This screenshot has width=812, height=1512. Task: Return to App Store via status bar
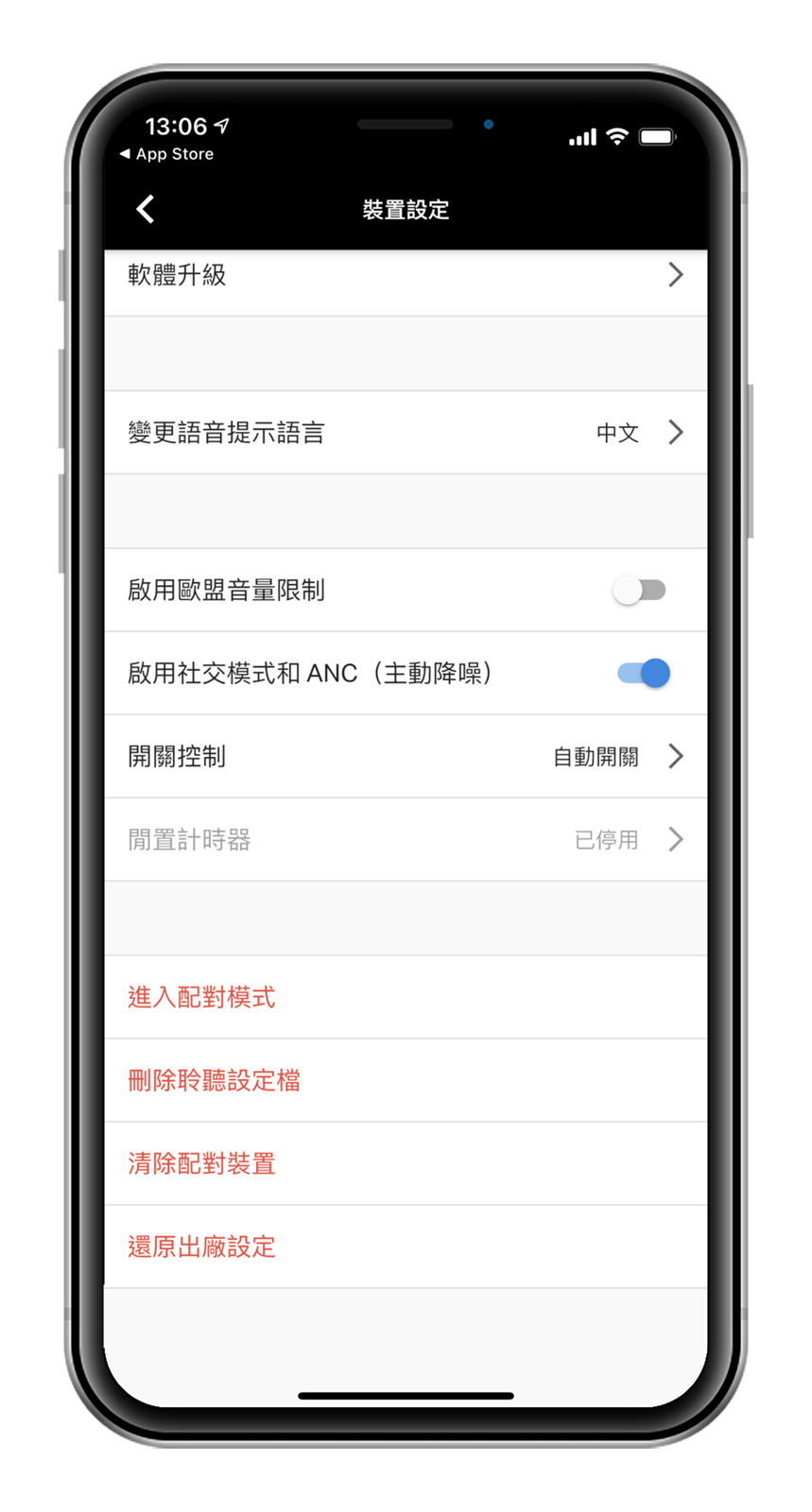pyautogui.click(x=167, y=154)
